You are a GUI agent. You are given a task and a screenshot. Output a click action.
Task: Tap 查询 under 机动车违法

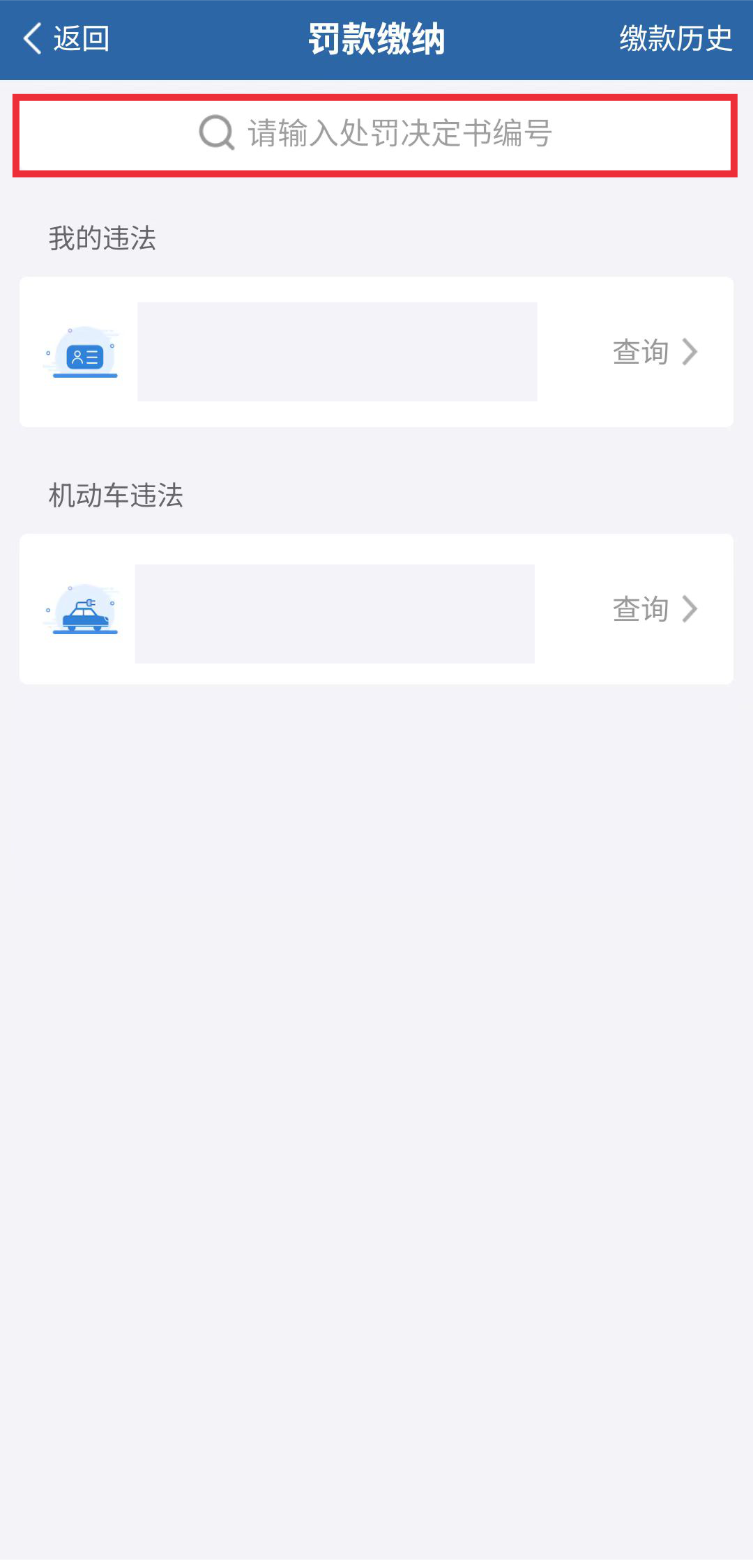[x=655, y=609]
